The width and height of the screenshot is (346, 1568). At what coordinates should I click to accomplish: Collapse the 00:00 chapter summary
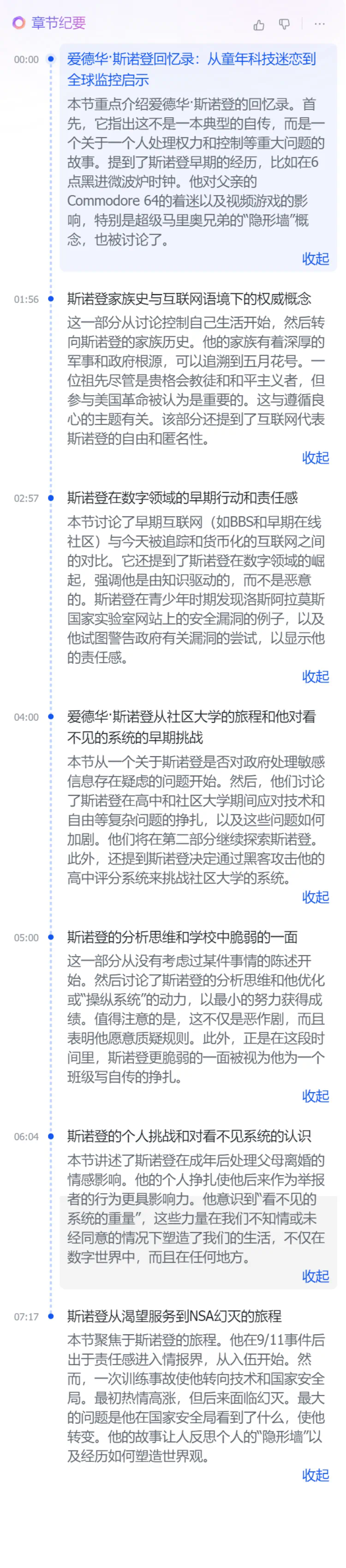tap(316, 259)
